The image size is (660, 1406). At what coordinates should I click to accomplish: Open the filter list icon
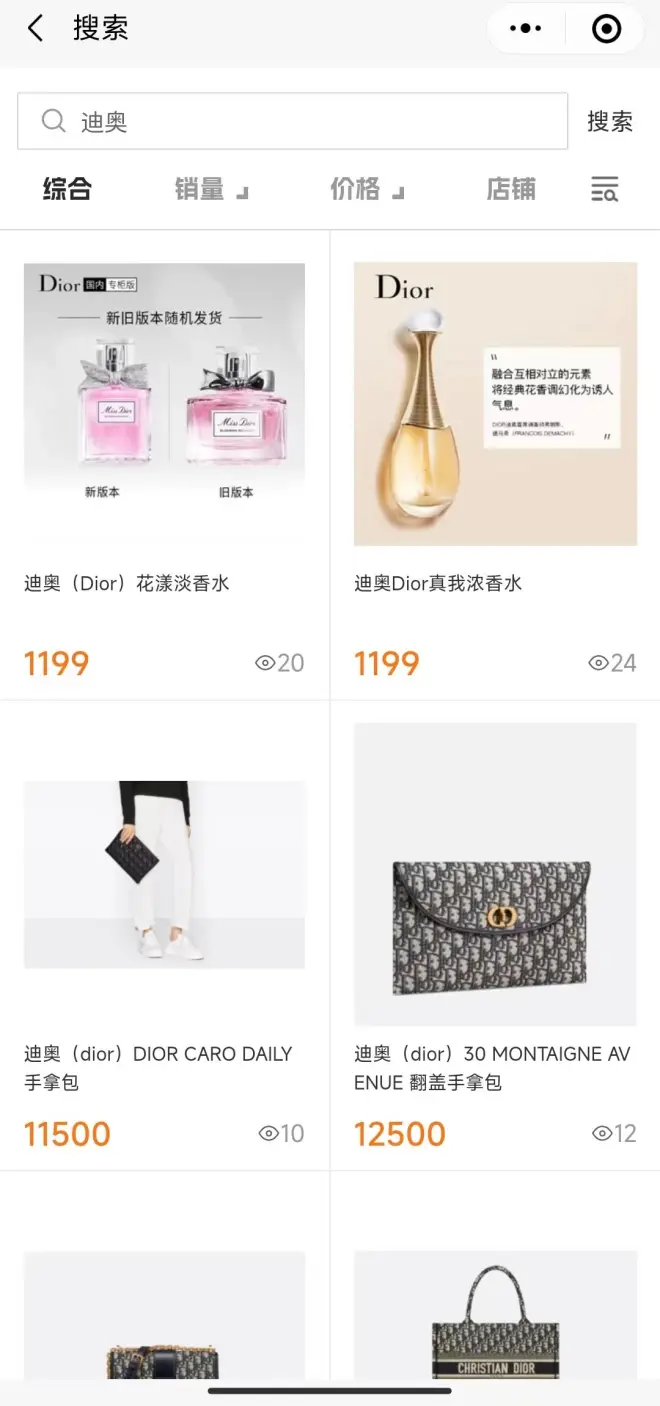point(604,188)
